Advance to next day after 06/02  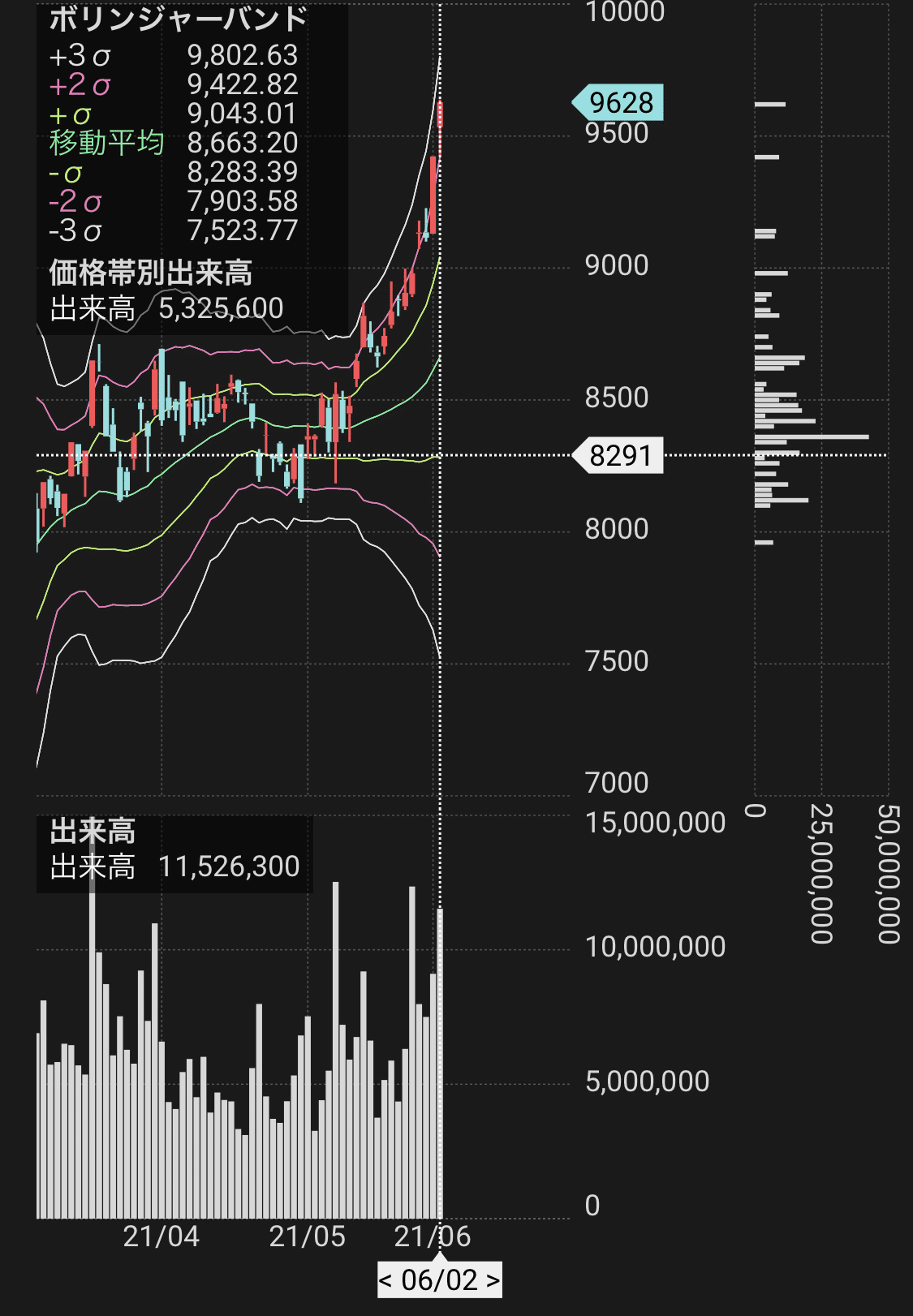pos(493,1280)
